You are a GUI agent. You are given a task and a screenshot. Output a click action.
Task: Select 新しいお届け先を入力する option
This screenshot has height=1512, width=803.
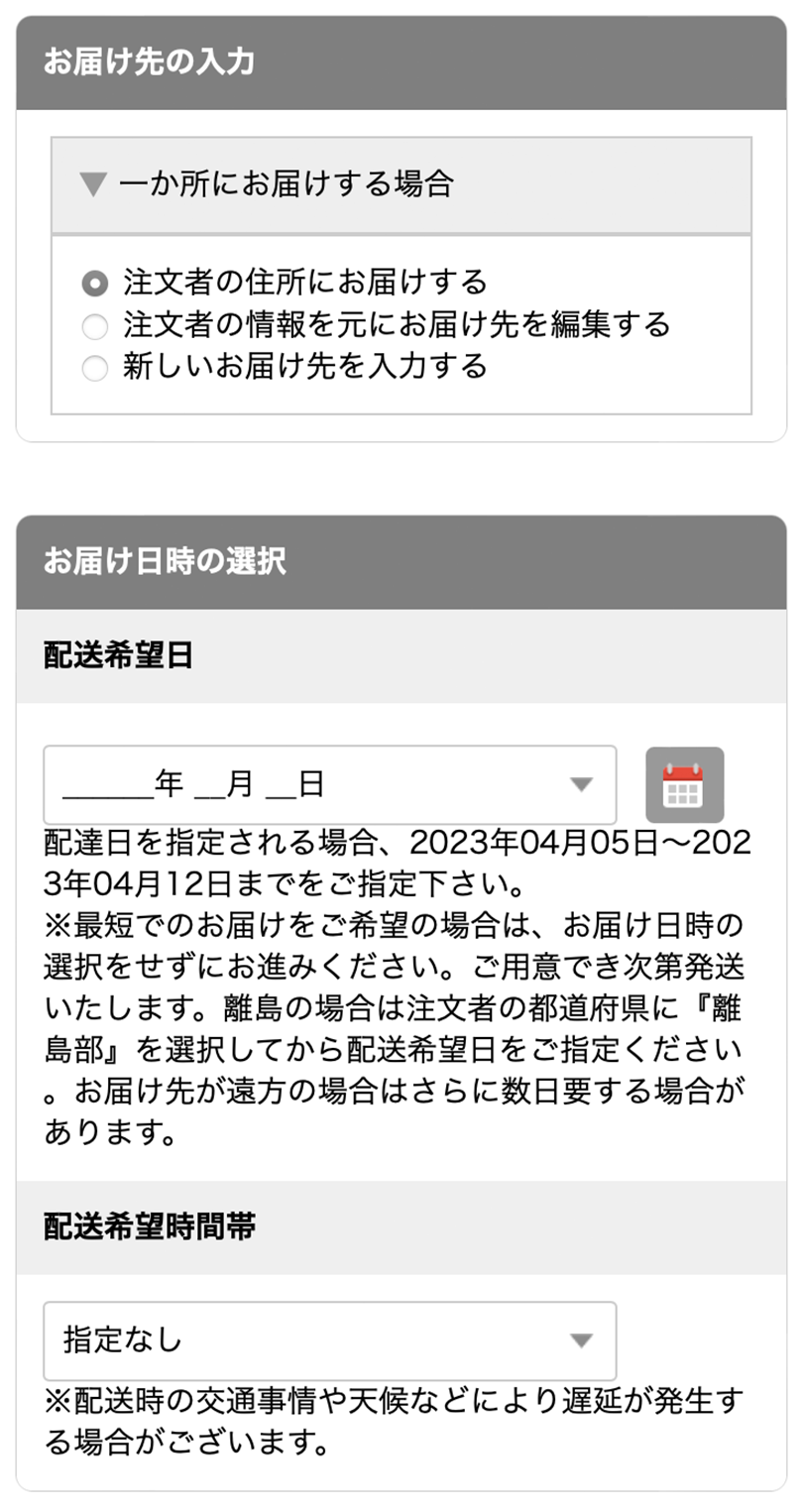(x=94, y=369)
